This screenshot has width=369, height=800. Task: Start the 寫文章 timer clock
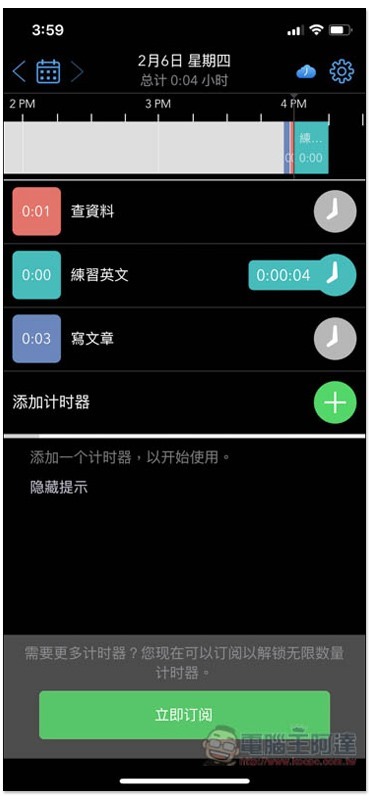click(335, 339)
